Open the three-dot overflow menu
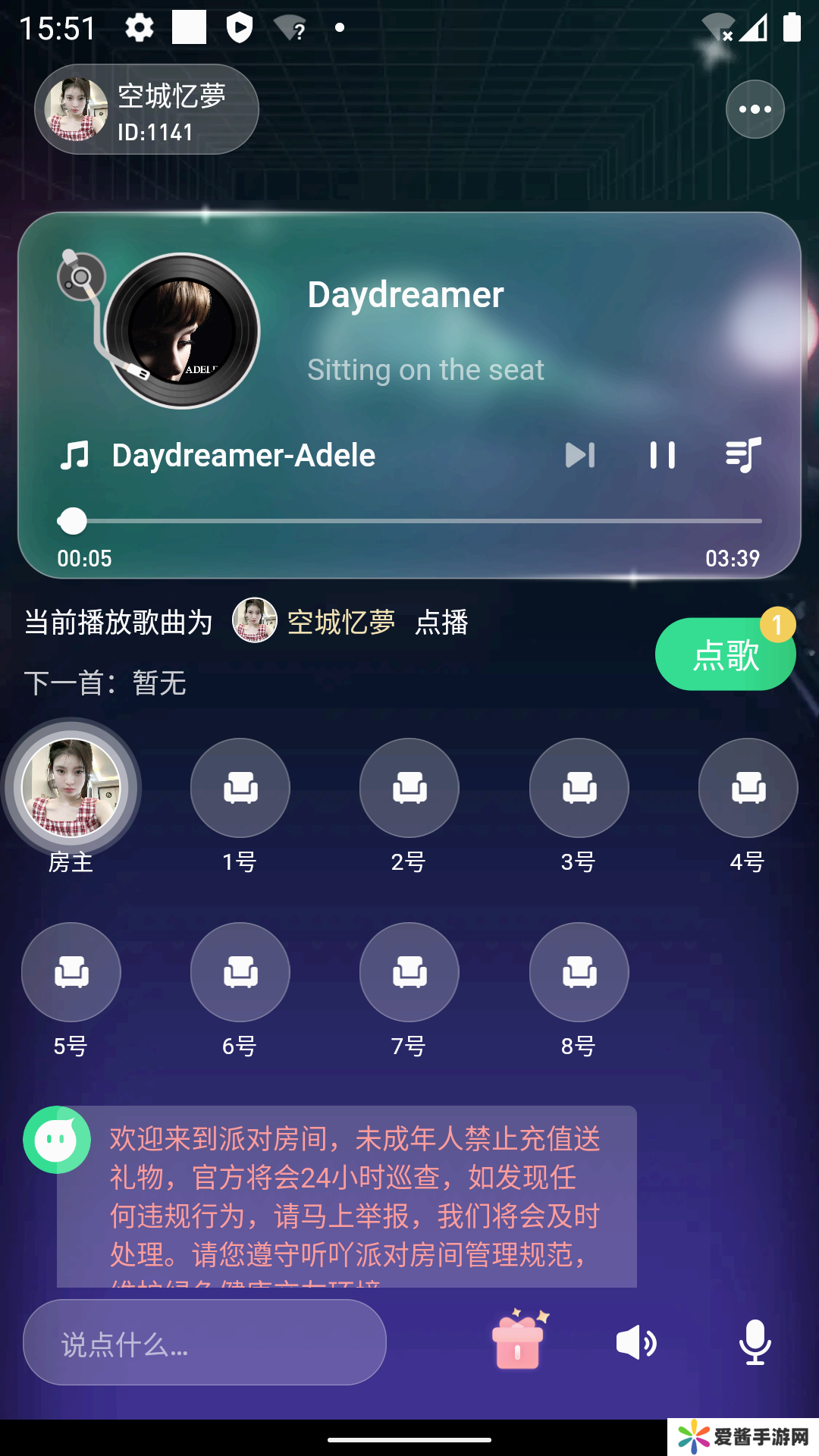The width and height of the screenshot is (819, 1456). (x=755, y=109)
